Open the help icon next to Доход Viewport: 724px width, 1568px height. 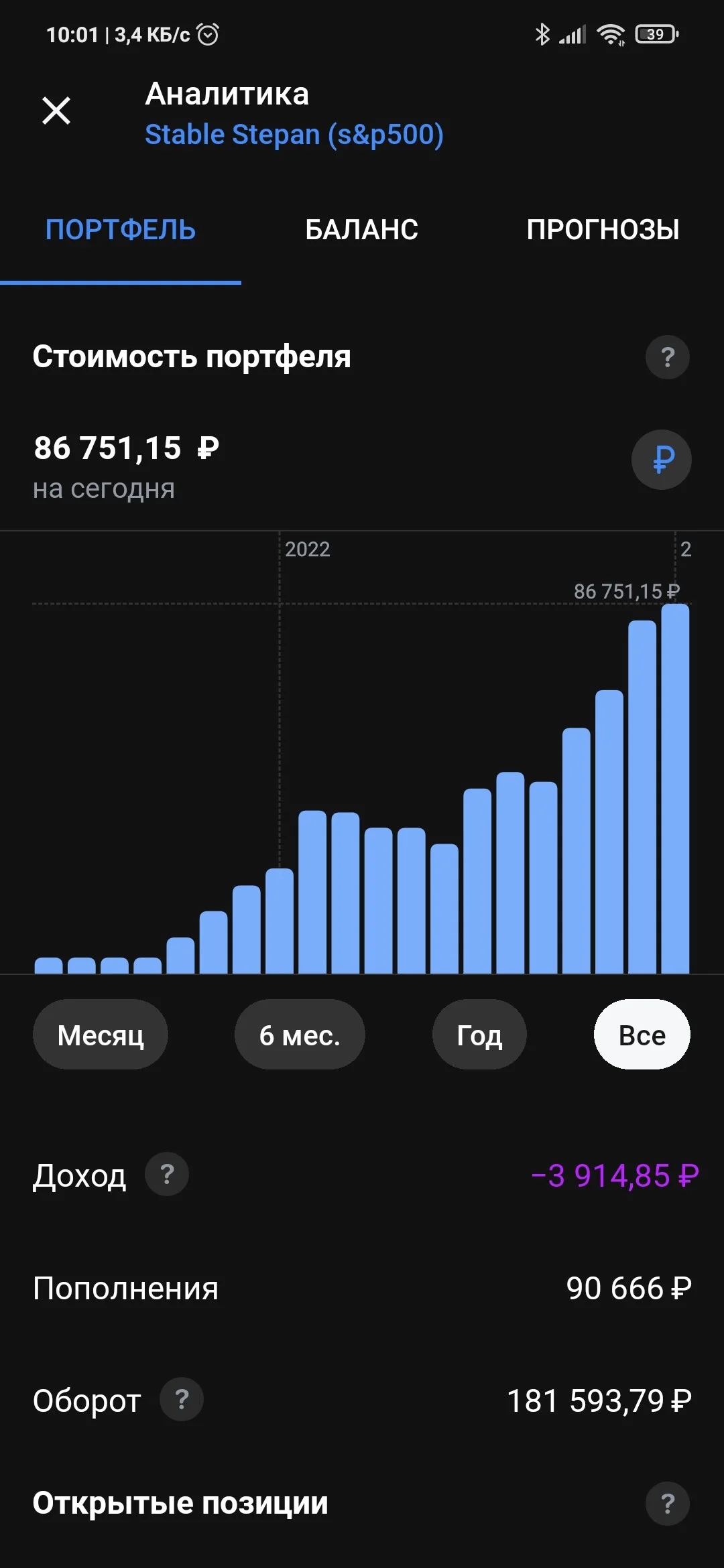(x=167, y=1174)
